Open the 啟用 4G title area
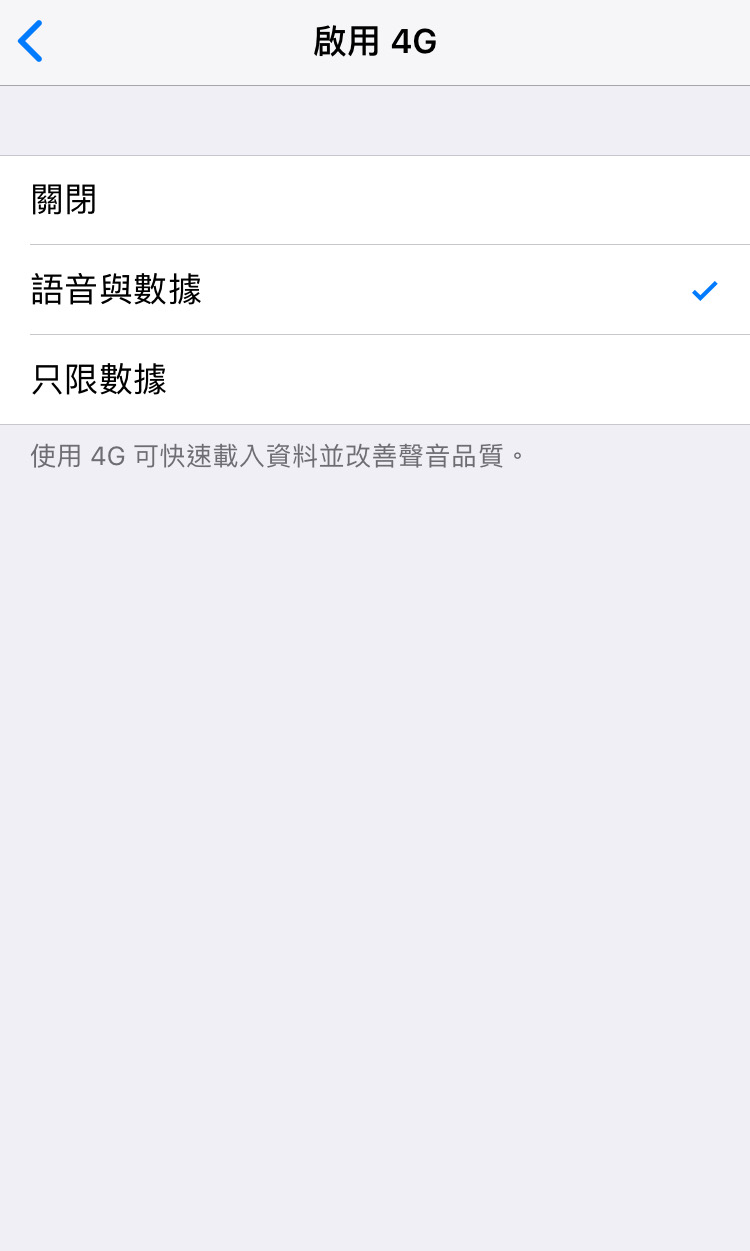The height and width of the screenshot is (1251, 750). coord(375,41)
